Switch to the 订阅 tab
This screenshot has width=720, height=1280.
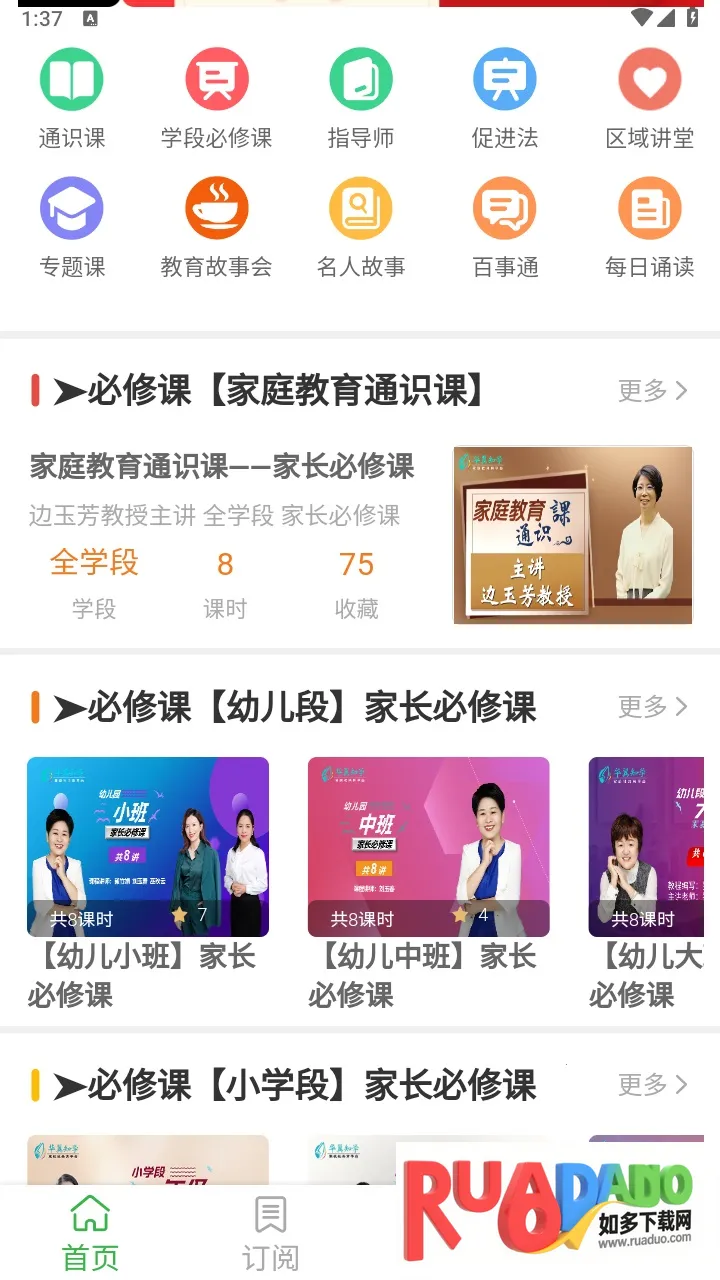270,1232
